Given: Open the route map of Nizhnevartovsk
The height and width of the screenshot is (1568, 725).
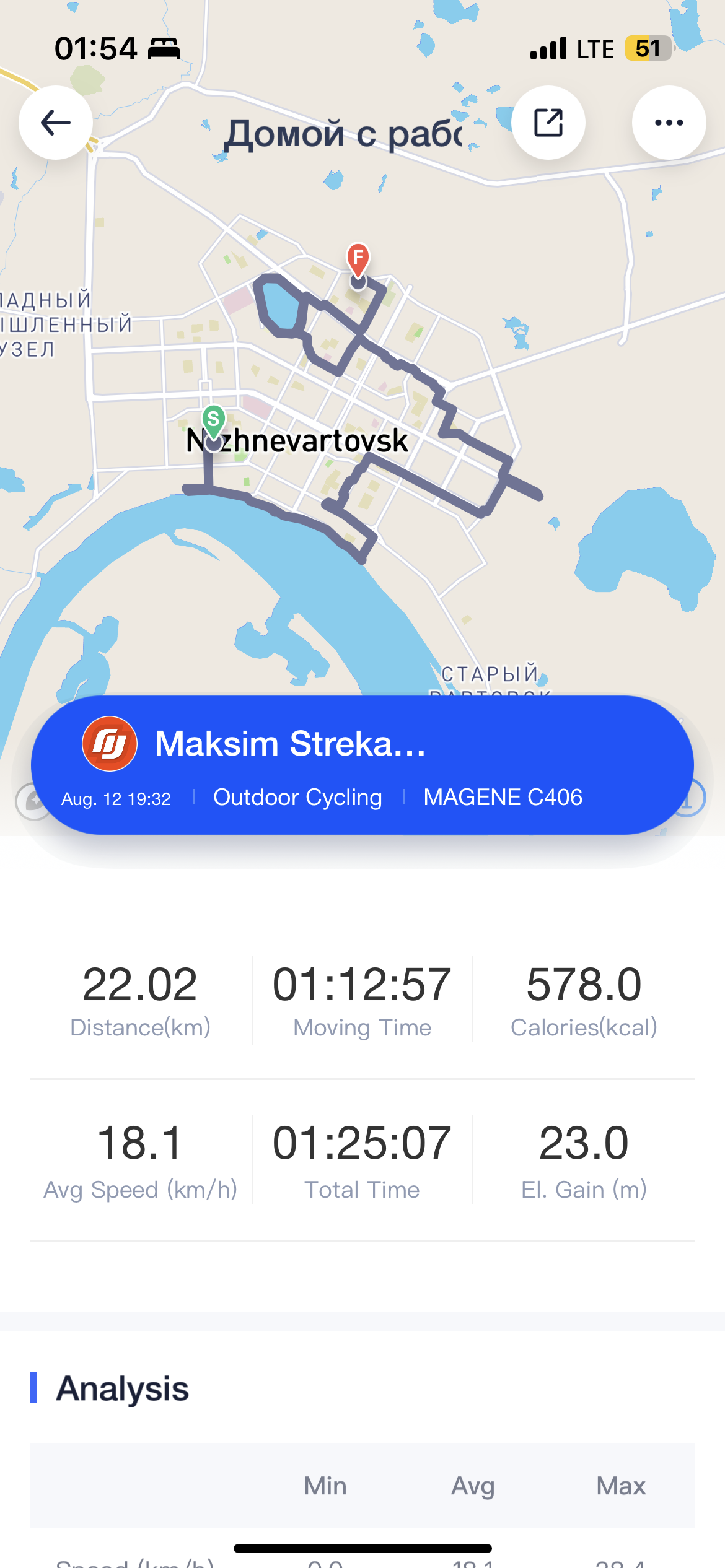Looking at the screenshot, I should (362, 396).
